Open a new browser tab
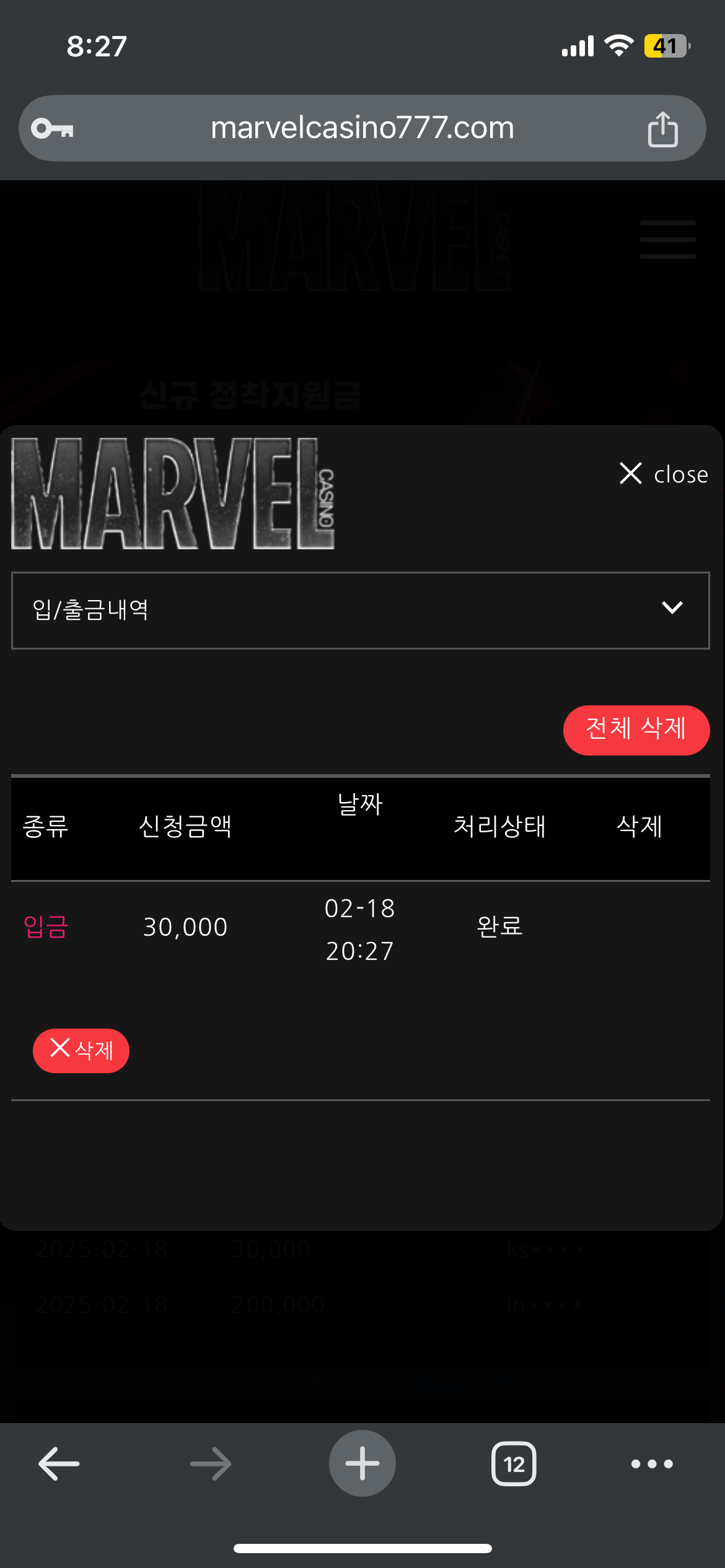This screenshot has height=1568, width=725. click(362, 1464)
